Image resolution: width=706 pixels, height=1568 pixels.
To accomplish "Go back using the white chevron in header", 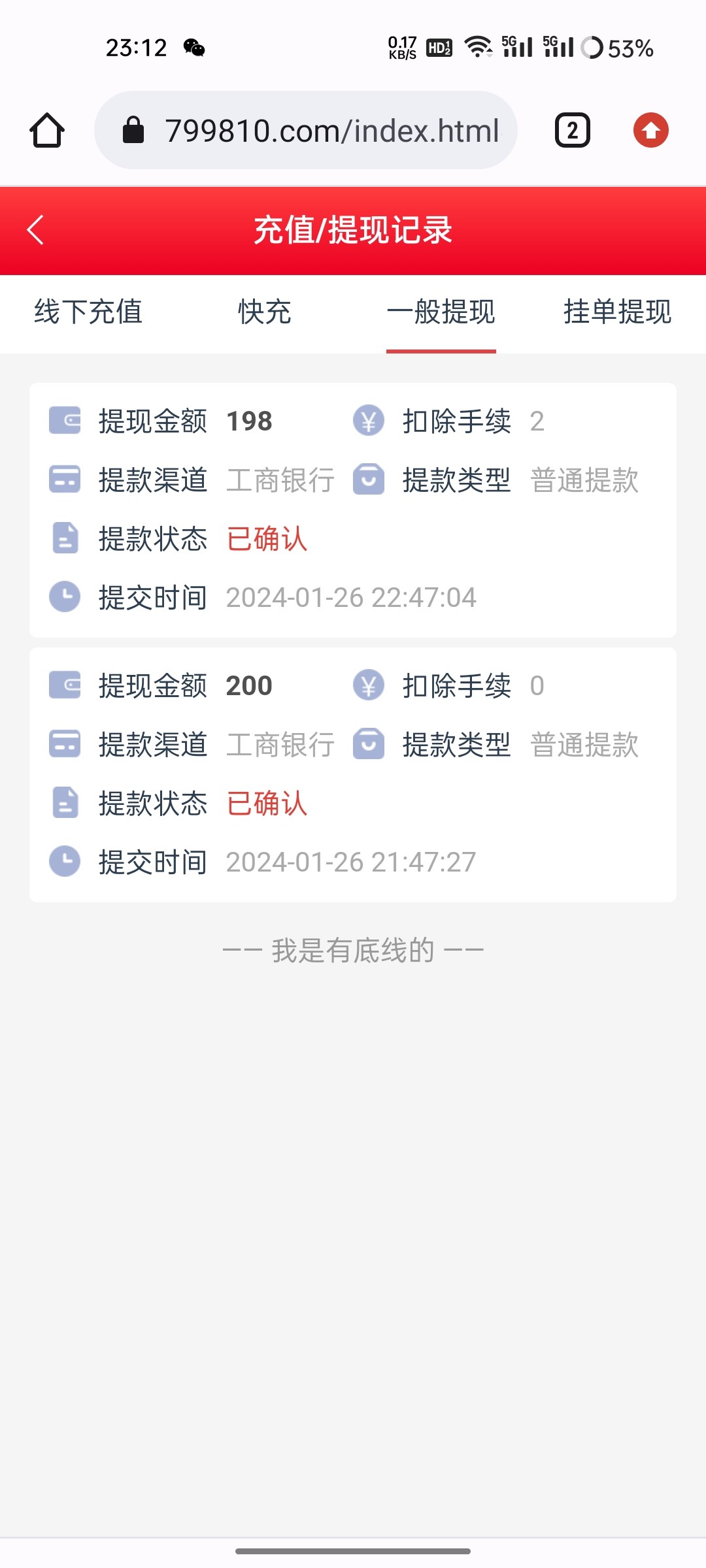I will 36,230.
